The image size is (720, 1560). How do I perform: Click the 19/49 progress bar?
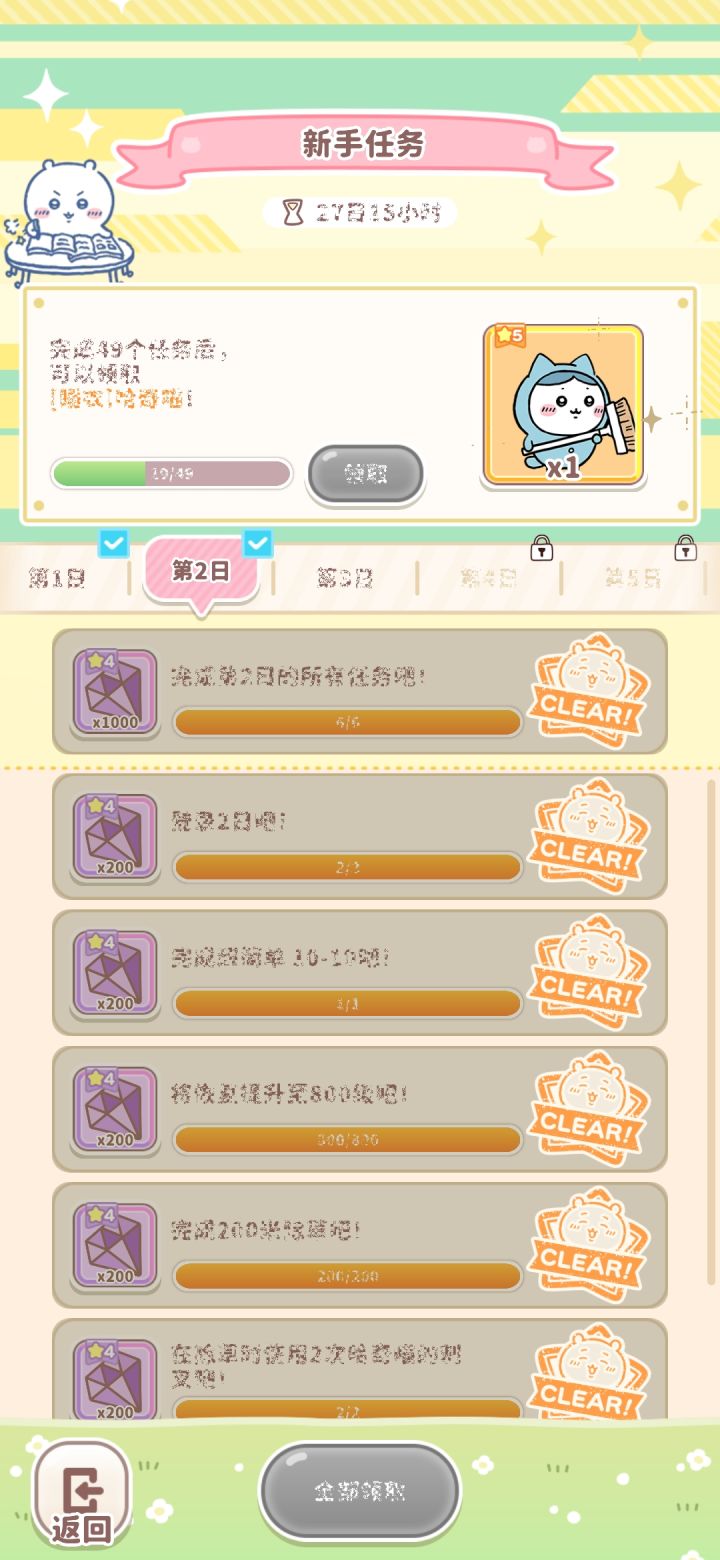[173, 473]
